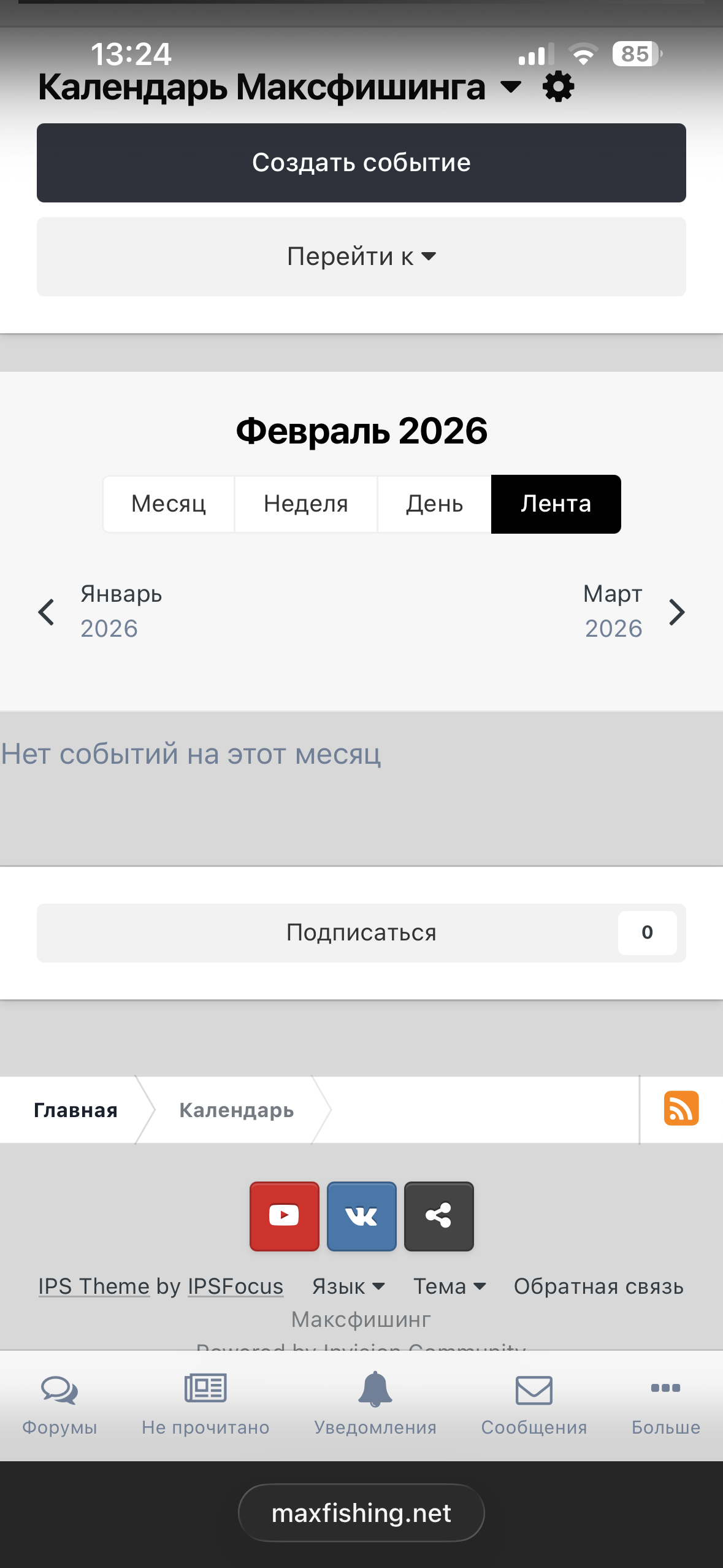Open the IPS Theme link
This screenshot has width=723, height=1568.
click(x=94, y=1286)
